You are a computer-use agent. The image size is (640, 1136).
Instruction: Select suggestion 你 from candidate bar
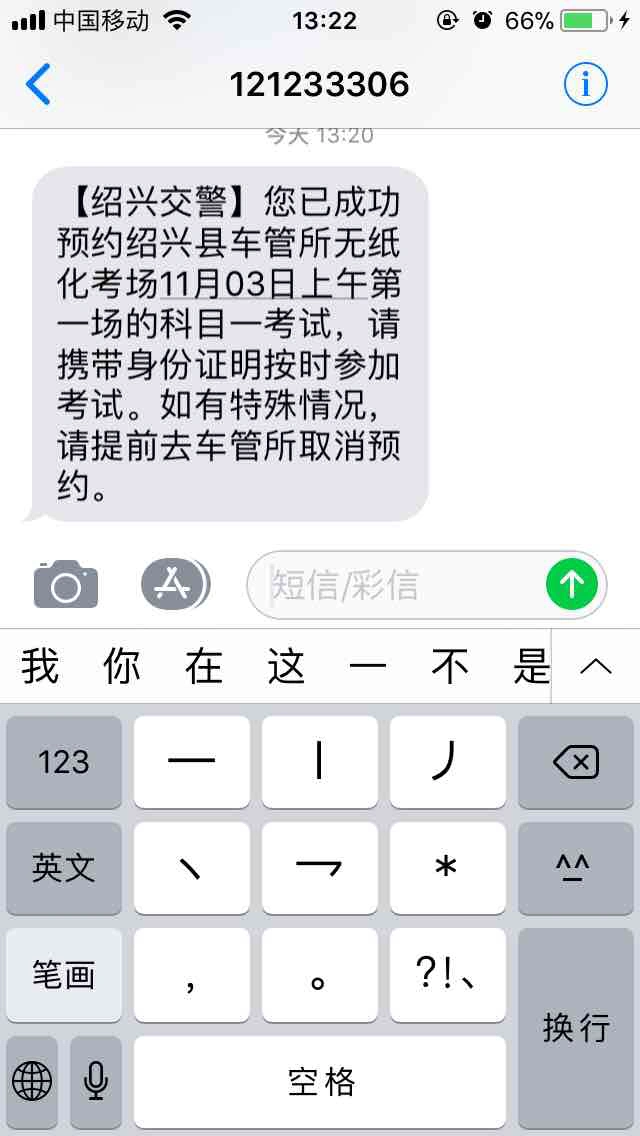coord(122,667)
